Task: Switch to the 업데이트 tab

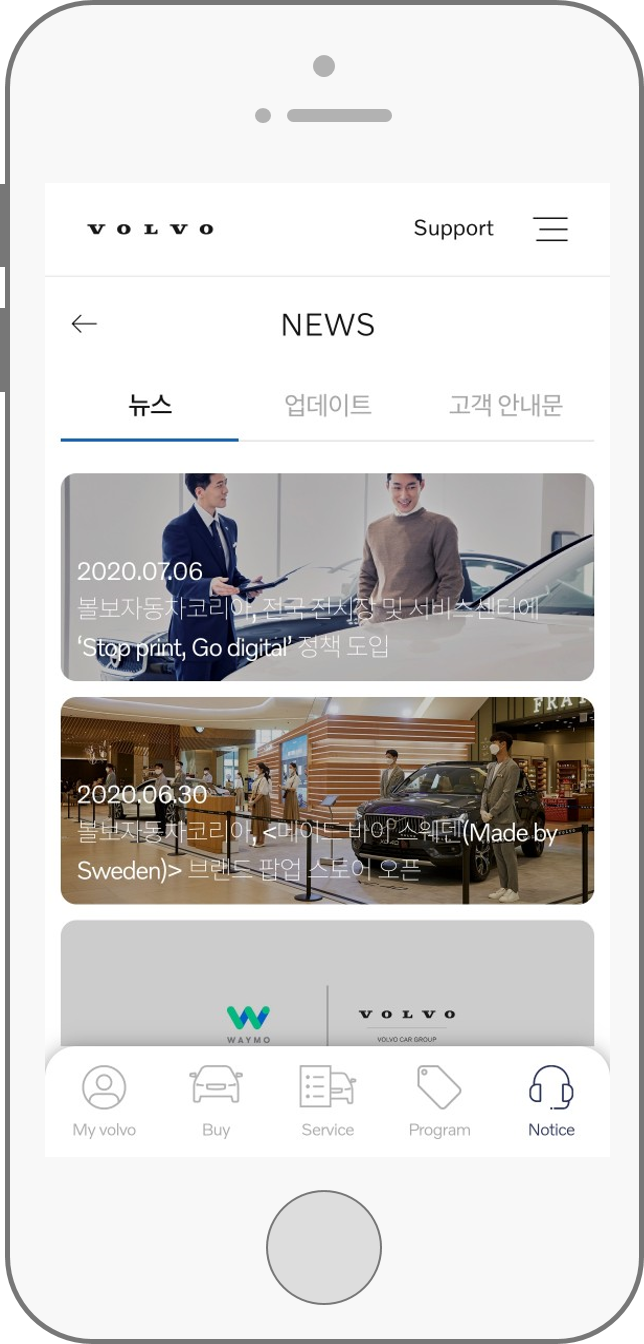Action: click(x=328, y=405)
